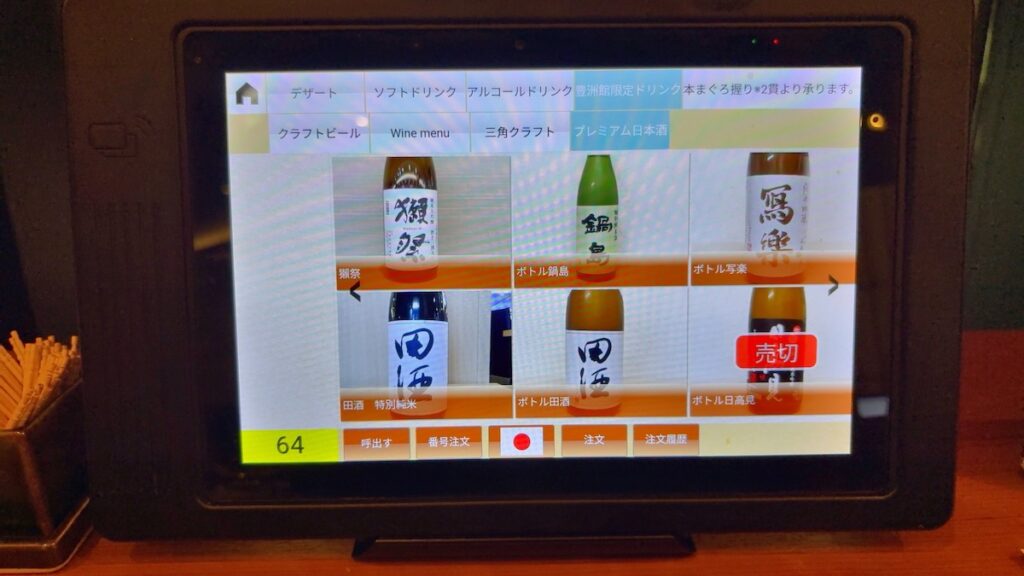Open the クラフトビール subcategory
The width and height of the screenshot is (1024, 576).
319,133
